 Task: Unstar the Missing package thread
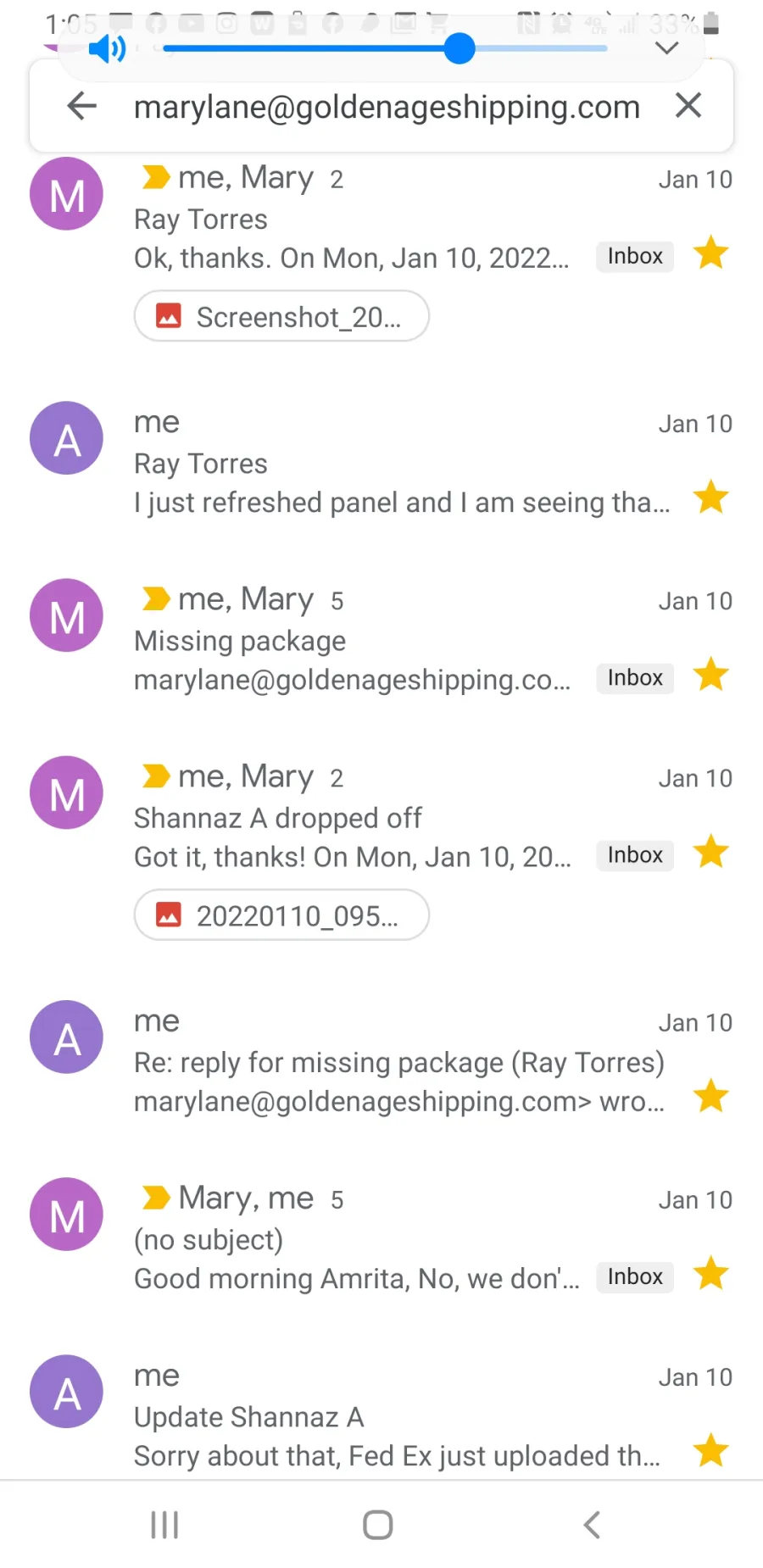pos(710,676)
